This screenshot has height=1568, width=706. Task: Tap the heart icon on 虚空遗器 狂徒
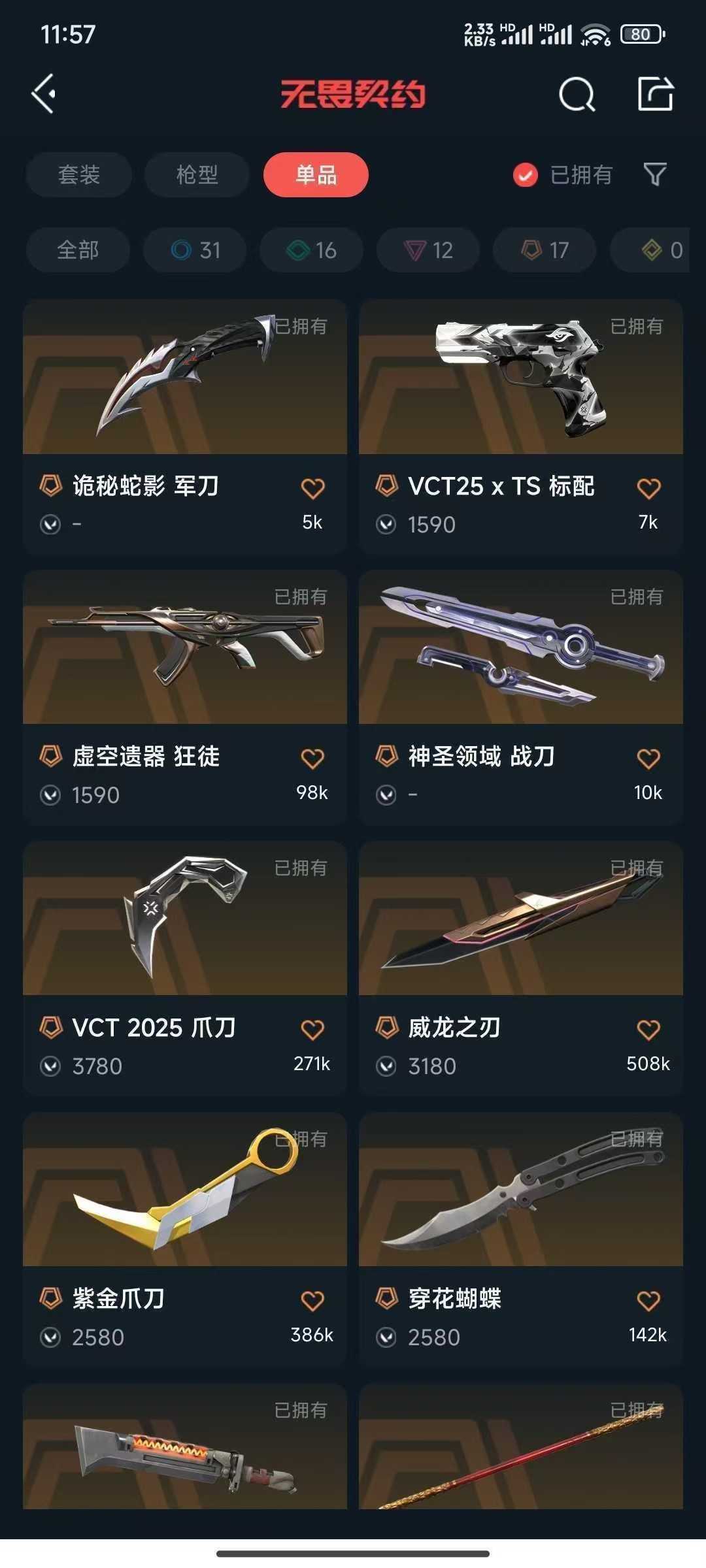(312, 757)
